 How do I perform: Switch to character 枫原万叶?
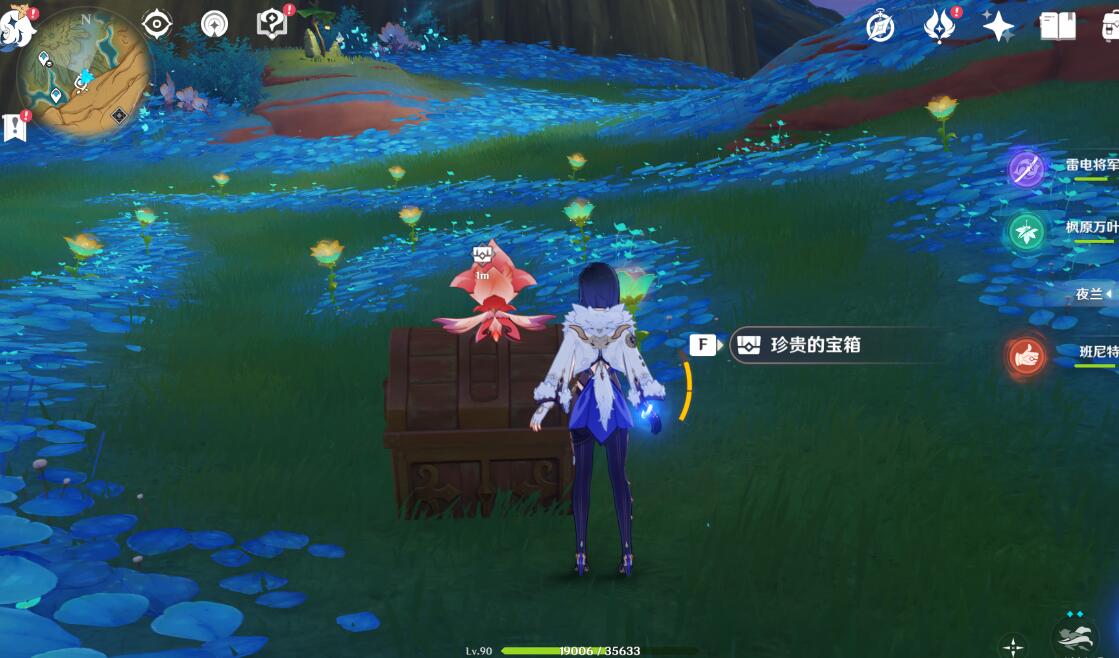(x=1027, y=232)
